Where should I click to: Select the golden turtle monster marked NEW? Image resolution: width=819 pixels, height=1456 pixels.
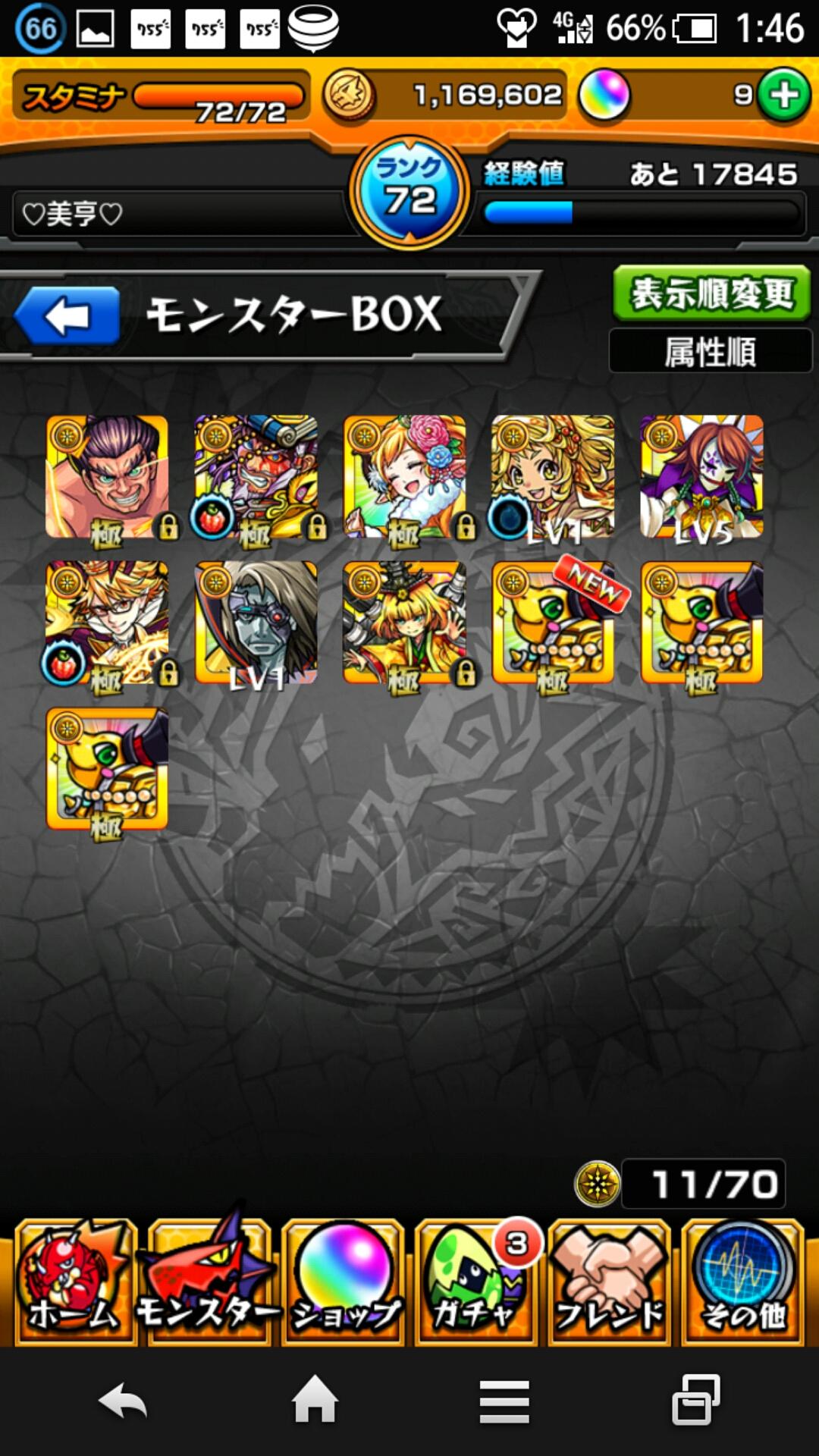point(554,623)
